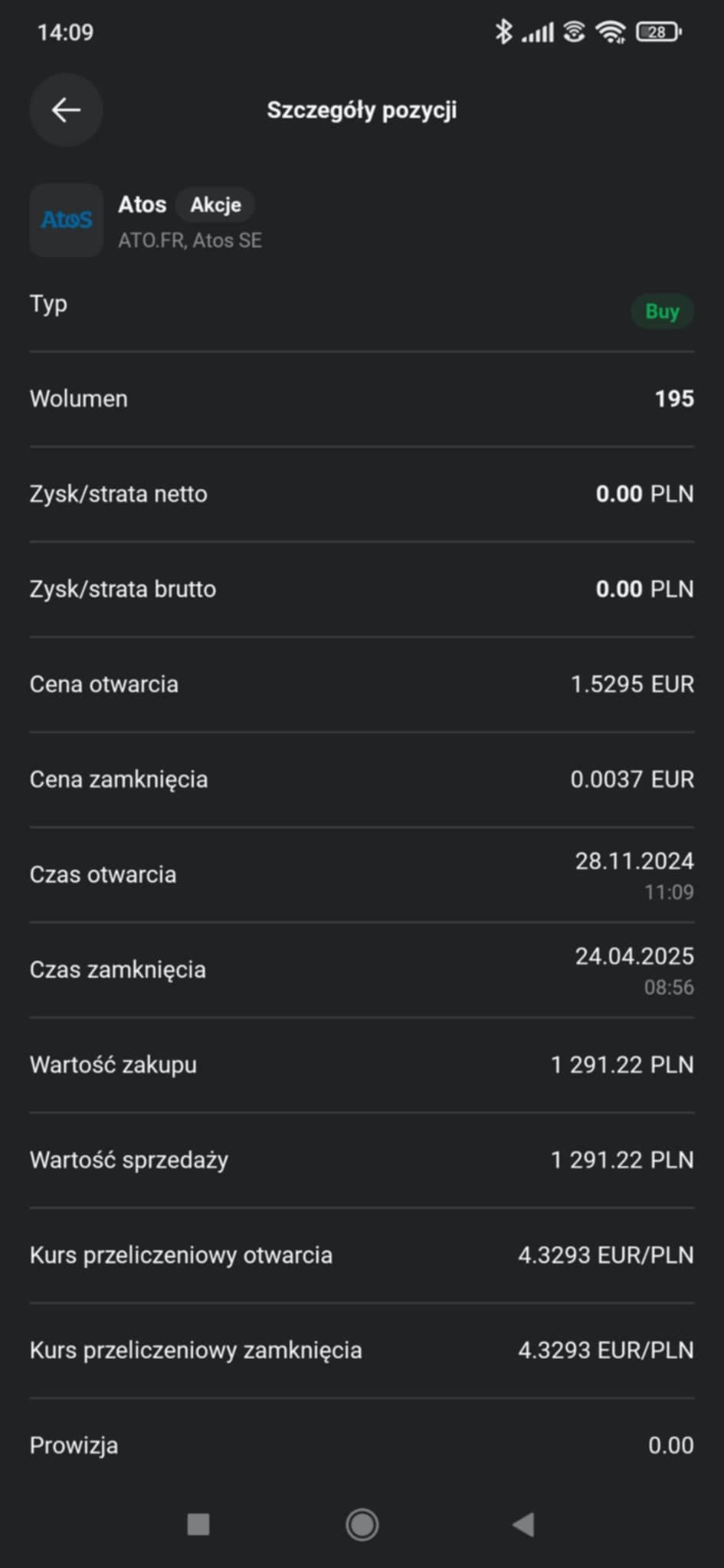This screenshot has width=724, height=1568.
Task: Select the Cena otwarcia value
Action: (x=631, y=684)
